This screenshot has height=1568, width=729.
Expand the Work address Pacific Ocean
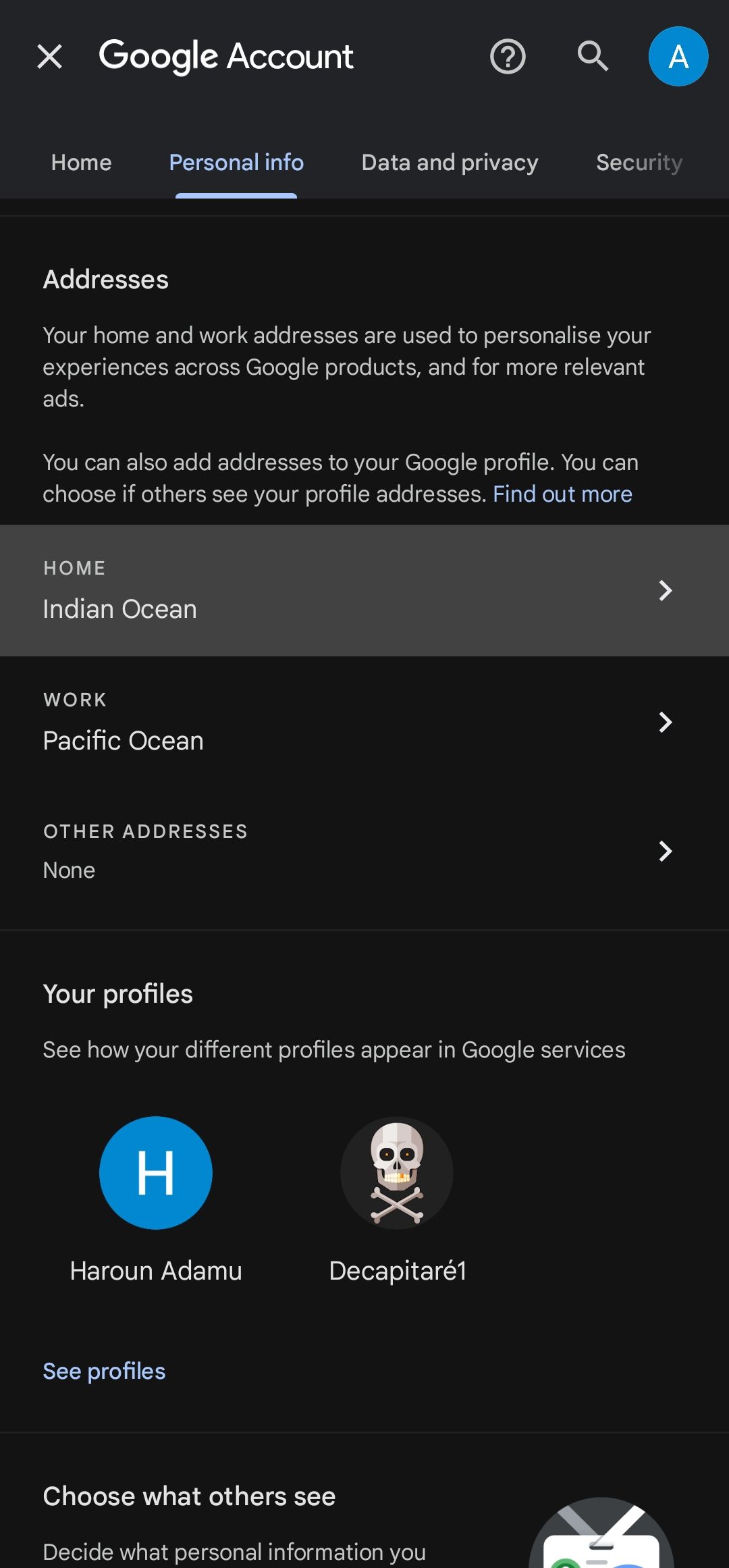[x=364, y=721]
